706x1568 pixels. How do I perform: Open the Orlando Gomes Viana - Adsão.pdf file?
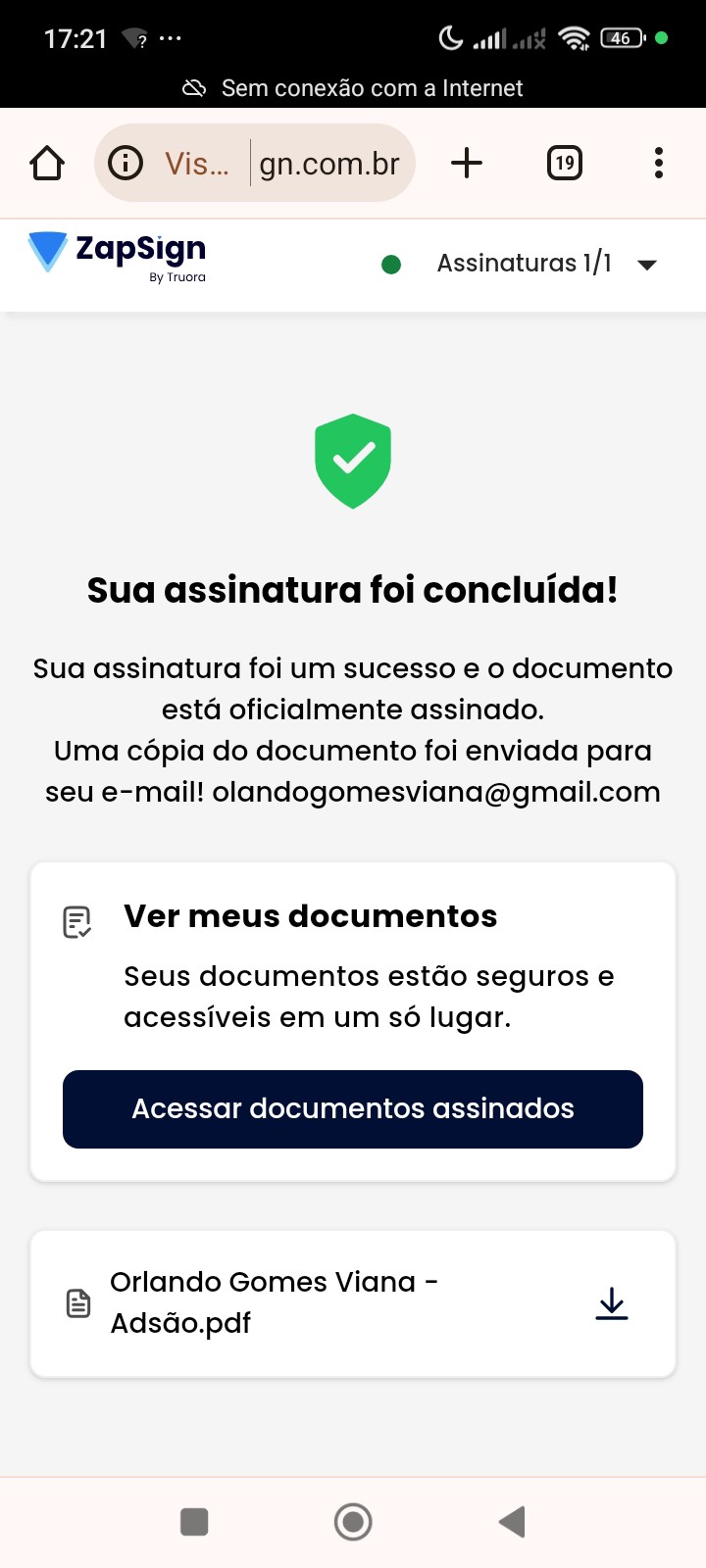(x=275, y=1302)
